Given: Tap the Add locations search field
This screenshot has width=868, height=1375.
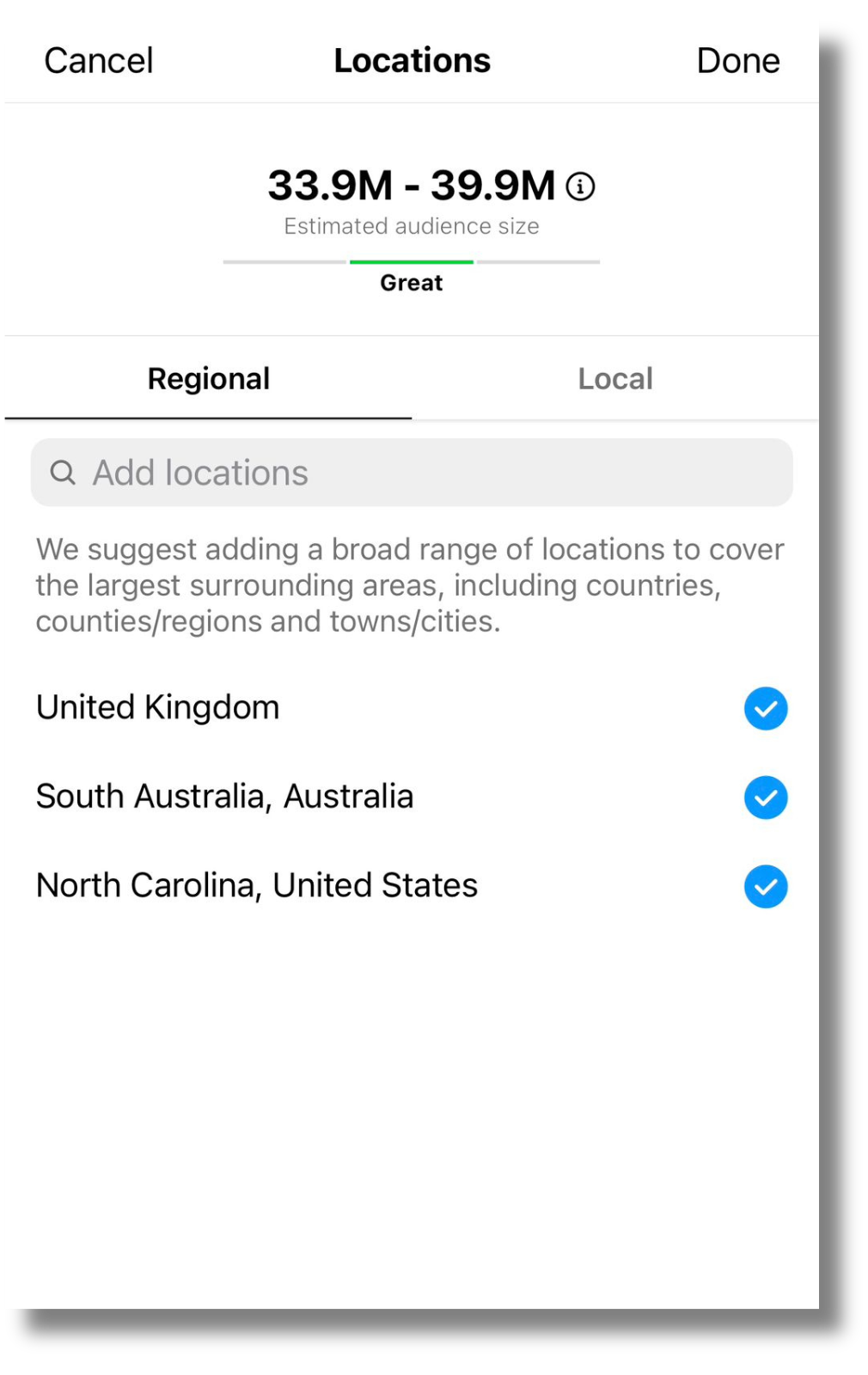Looking at the screenshot, I should pyautogui.click(x=411, y=473).
